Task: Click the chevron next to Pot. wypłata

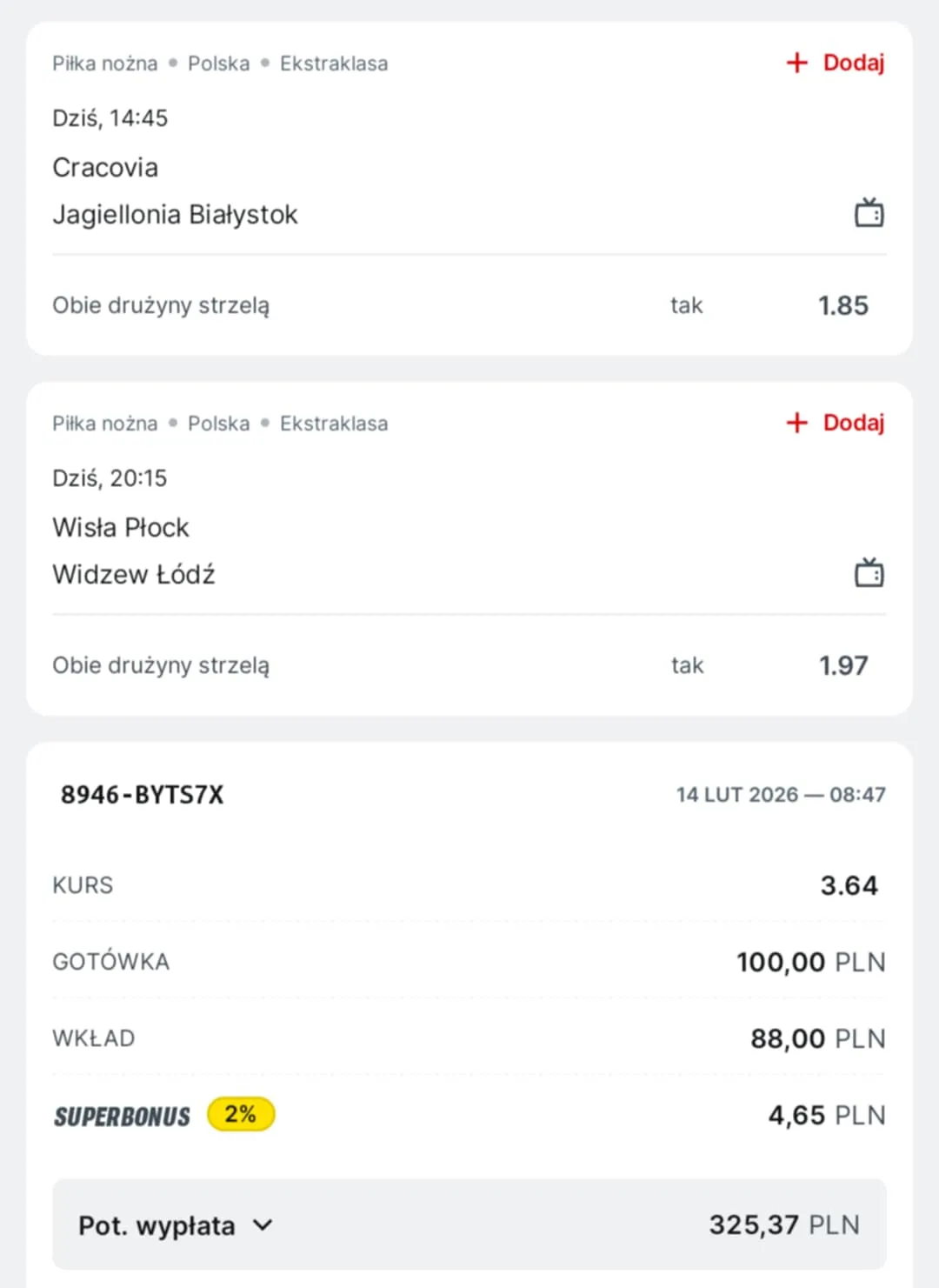Action: click(x=261, y=1225)
